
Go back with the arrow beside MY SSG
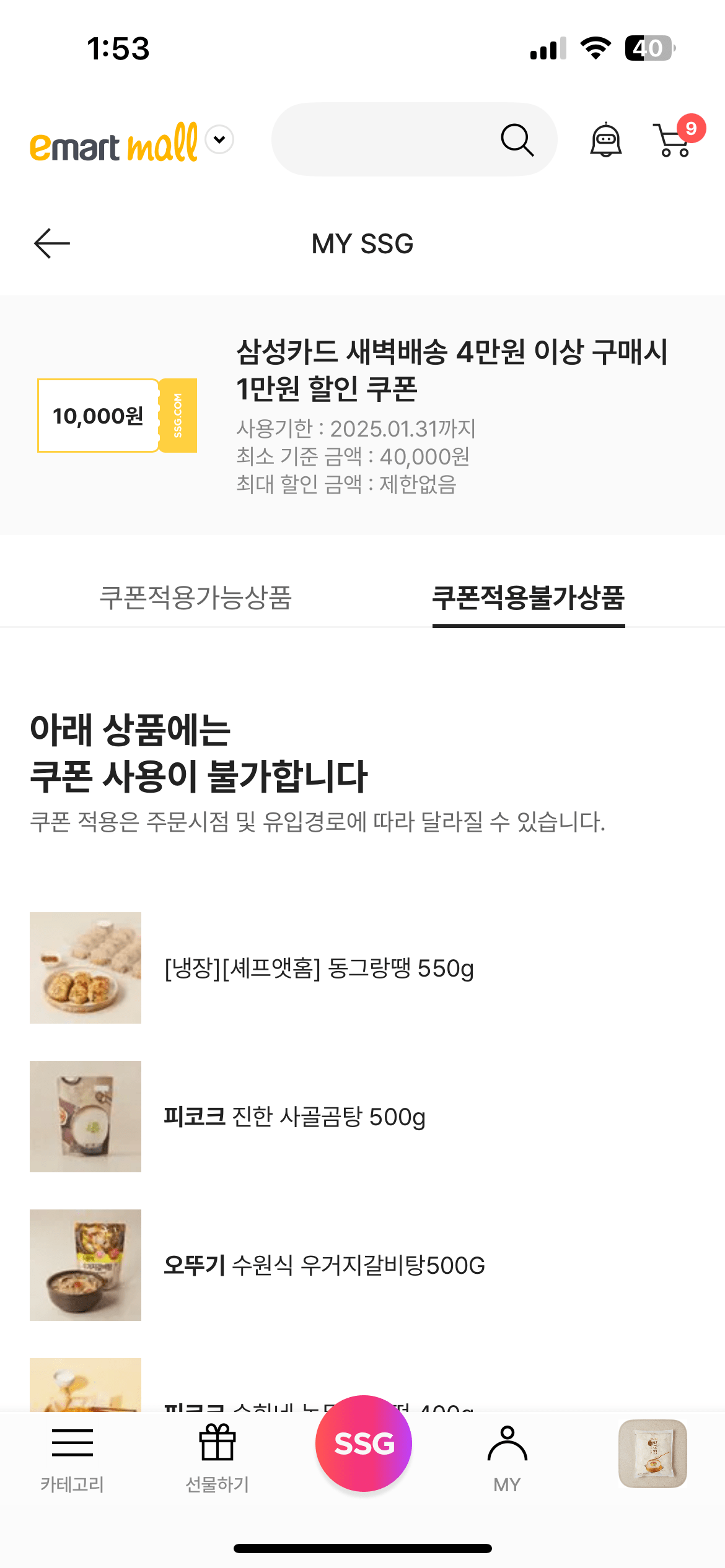pos(52,243)
